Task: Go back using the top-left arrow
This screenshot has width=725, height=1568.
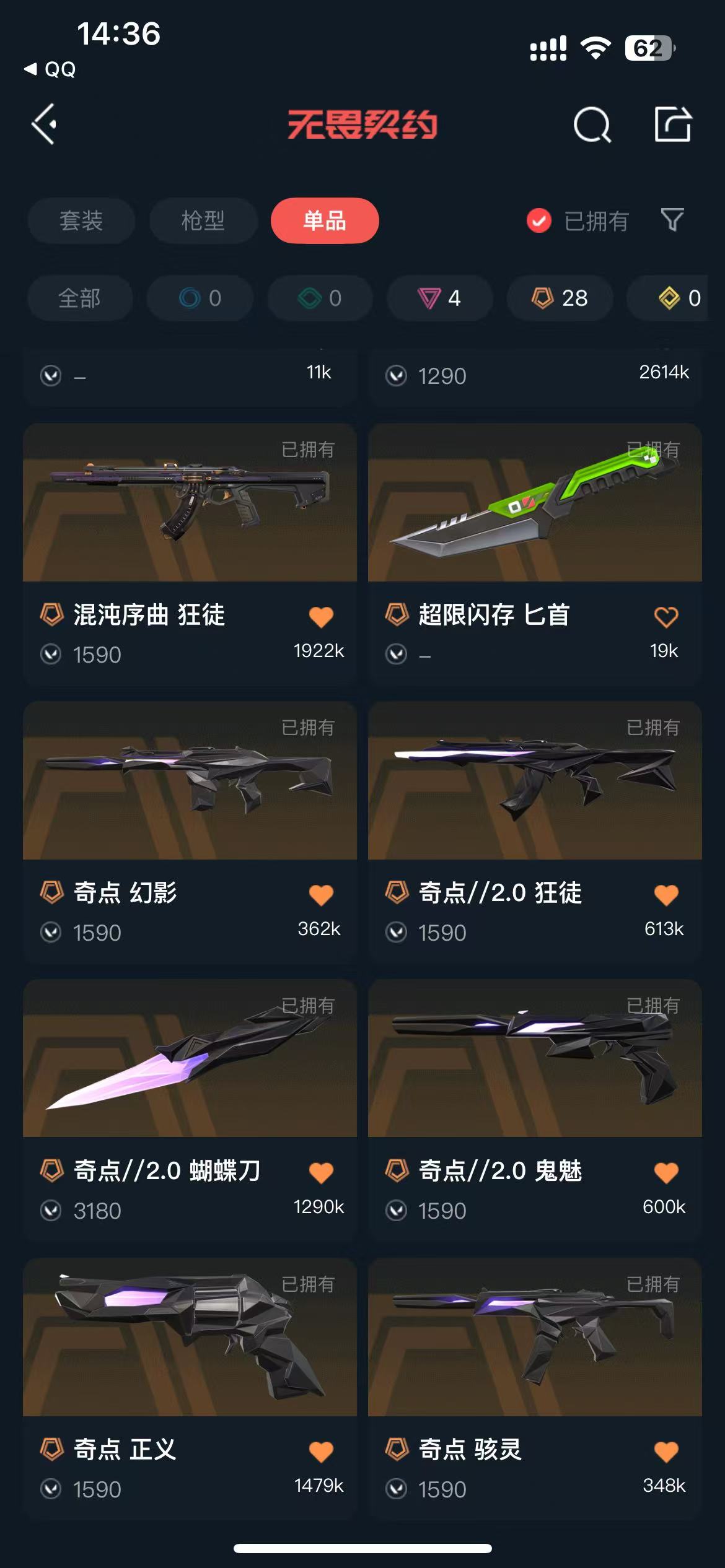Action: (44, 124)
